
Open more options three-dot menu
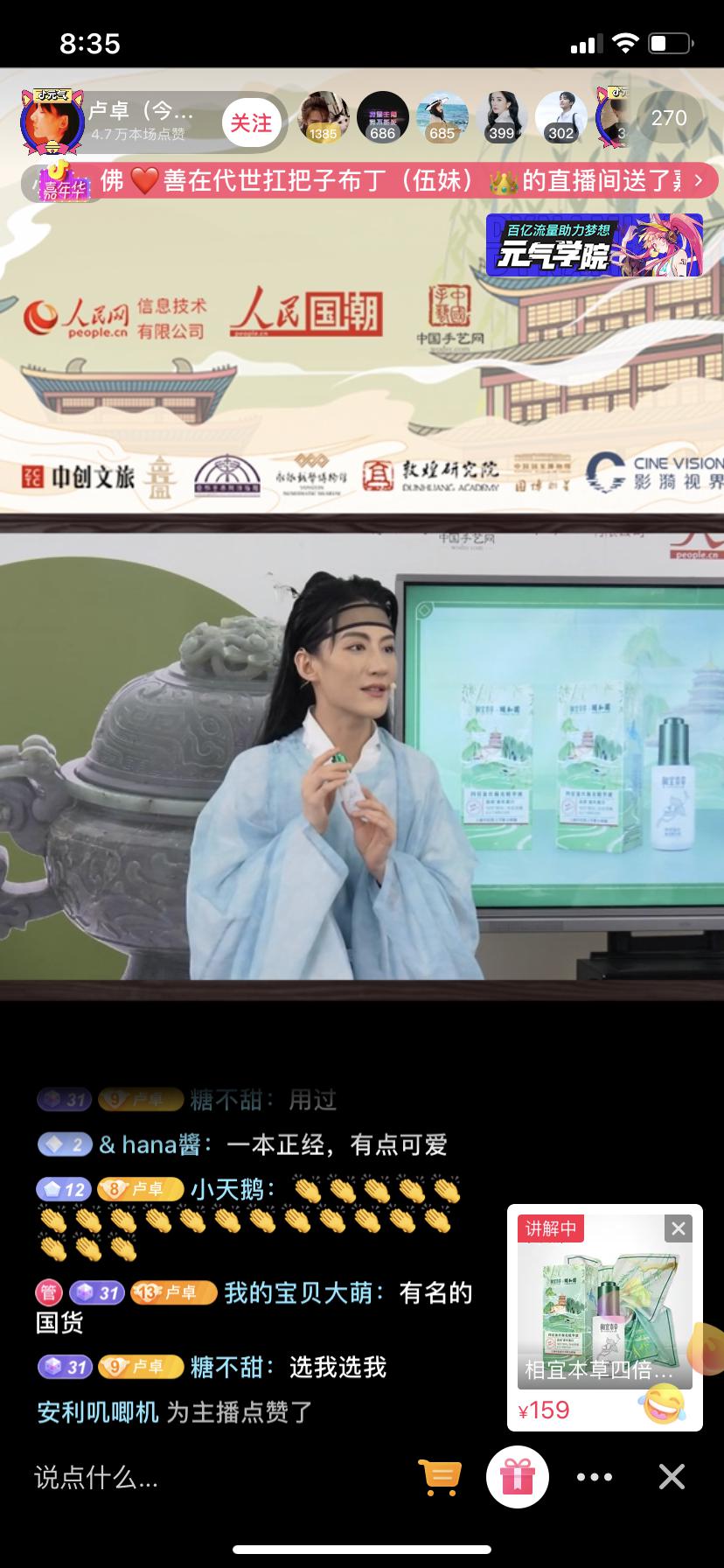pos(595,1477)
